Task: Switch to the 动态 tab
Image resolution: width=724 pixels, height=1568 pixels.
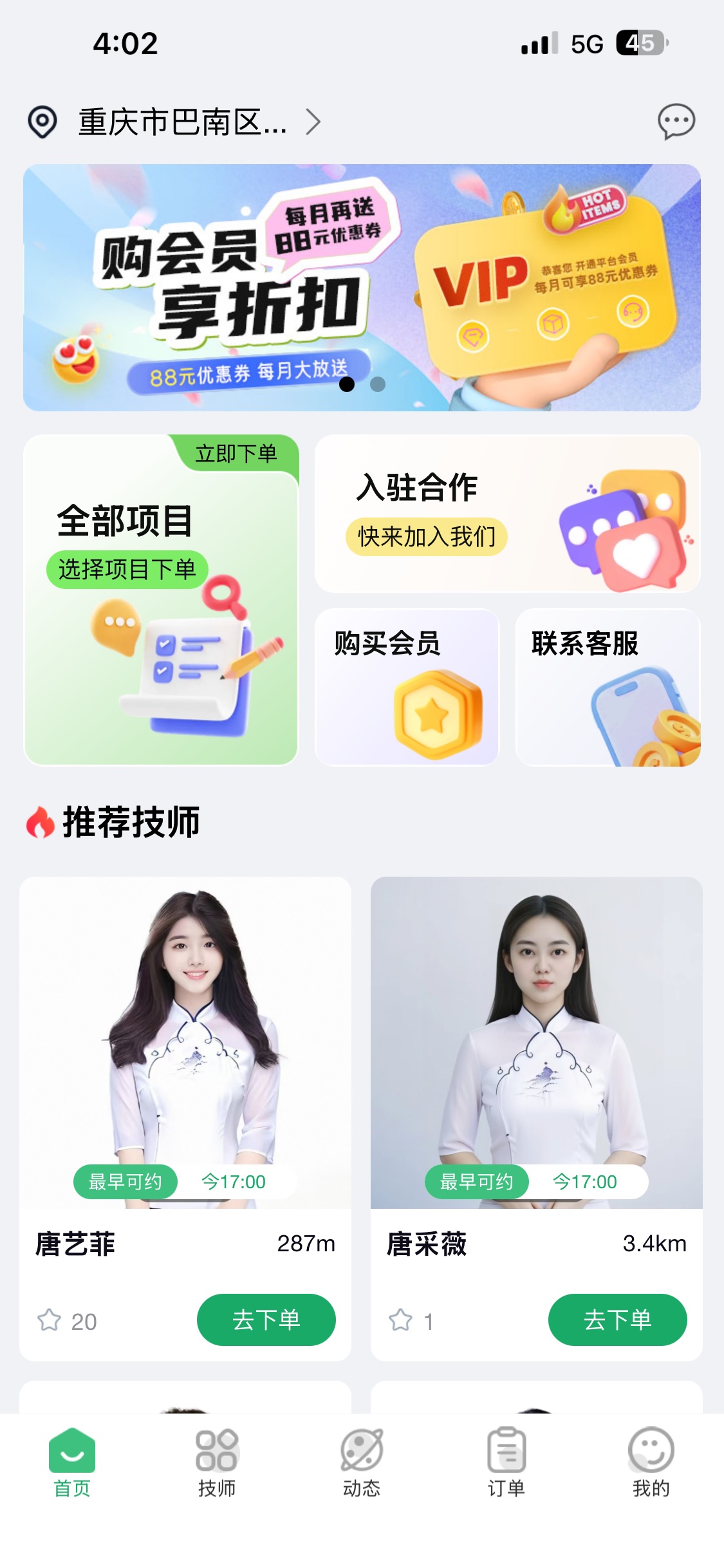Action: [362, 1462]
